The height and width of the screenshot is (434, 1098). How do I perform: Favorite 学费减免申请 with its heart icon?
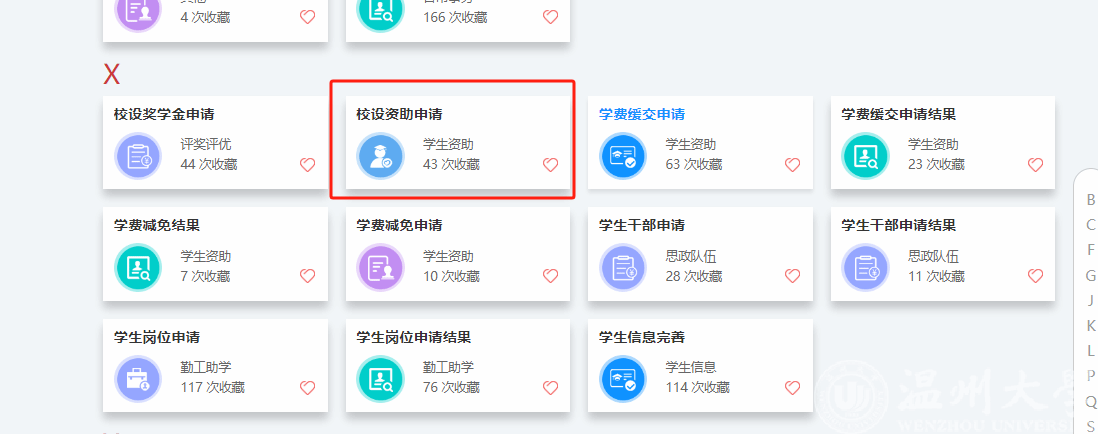tap(550, 276)
